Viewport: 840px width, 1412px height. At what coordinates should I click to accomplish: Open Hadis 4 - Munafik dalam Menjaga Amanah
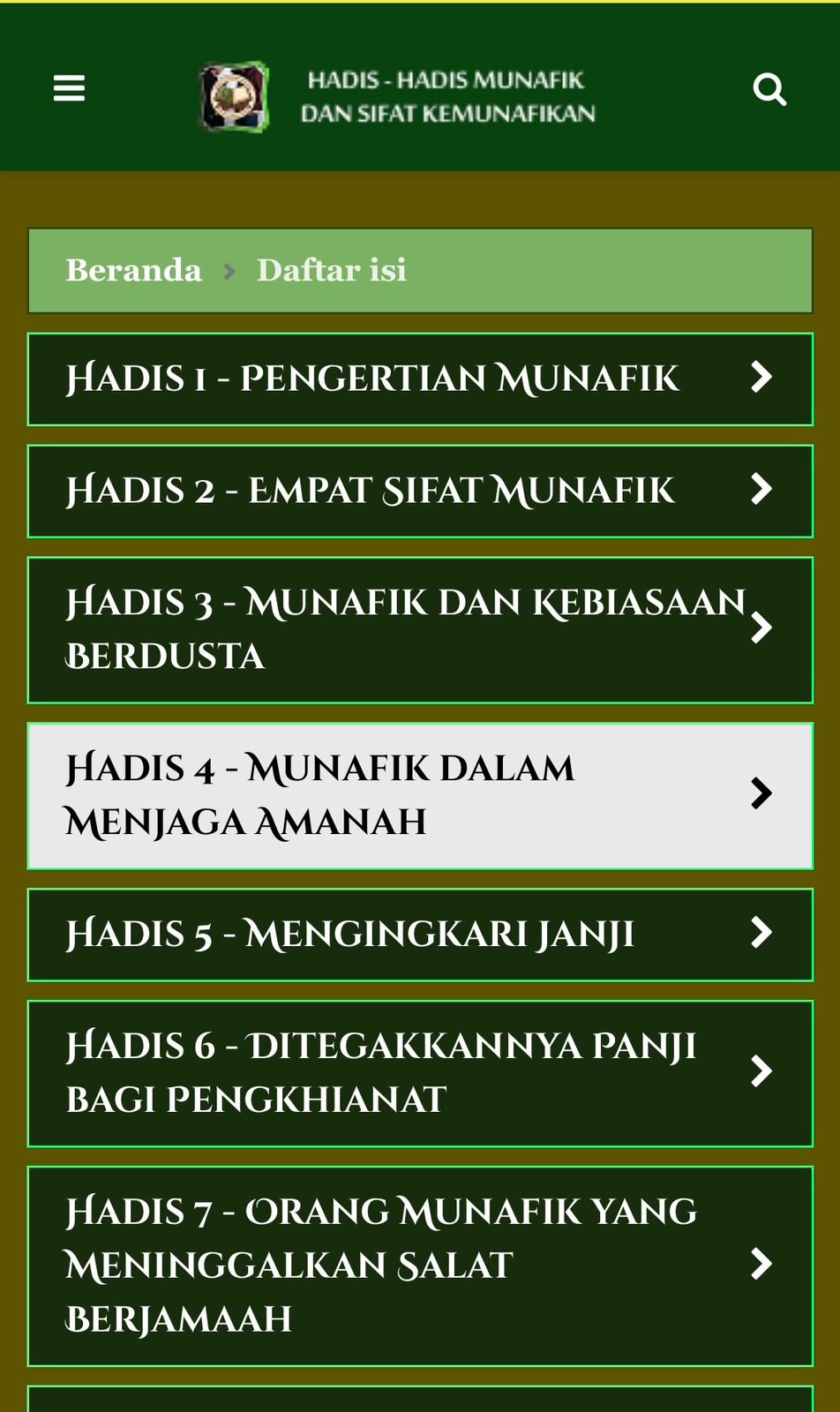[420, 796]
